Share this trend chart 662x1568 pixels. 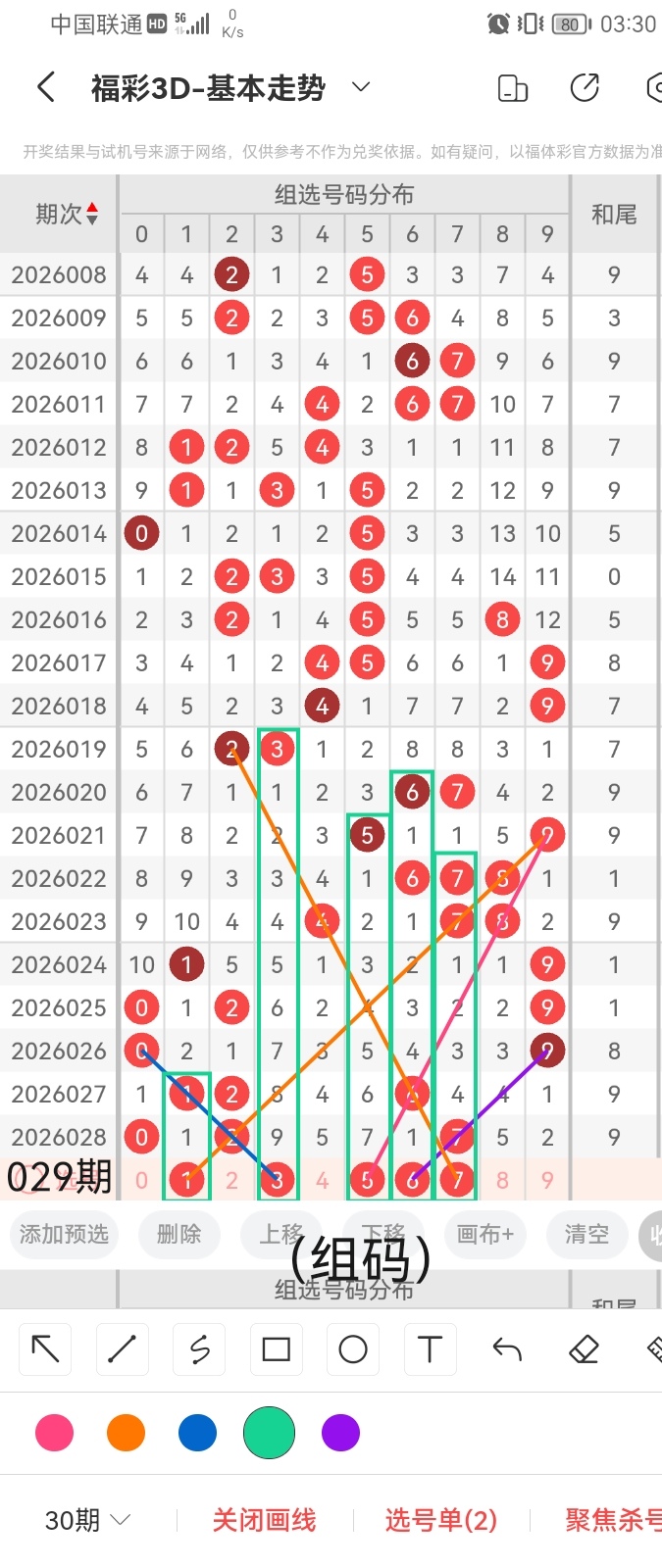click(585, 87)
